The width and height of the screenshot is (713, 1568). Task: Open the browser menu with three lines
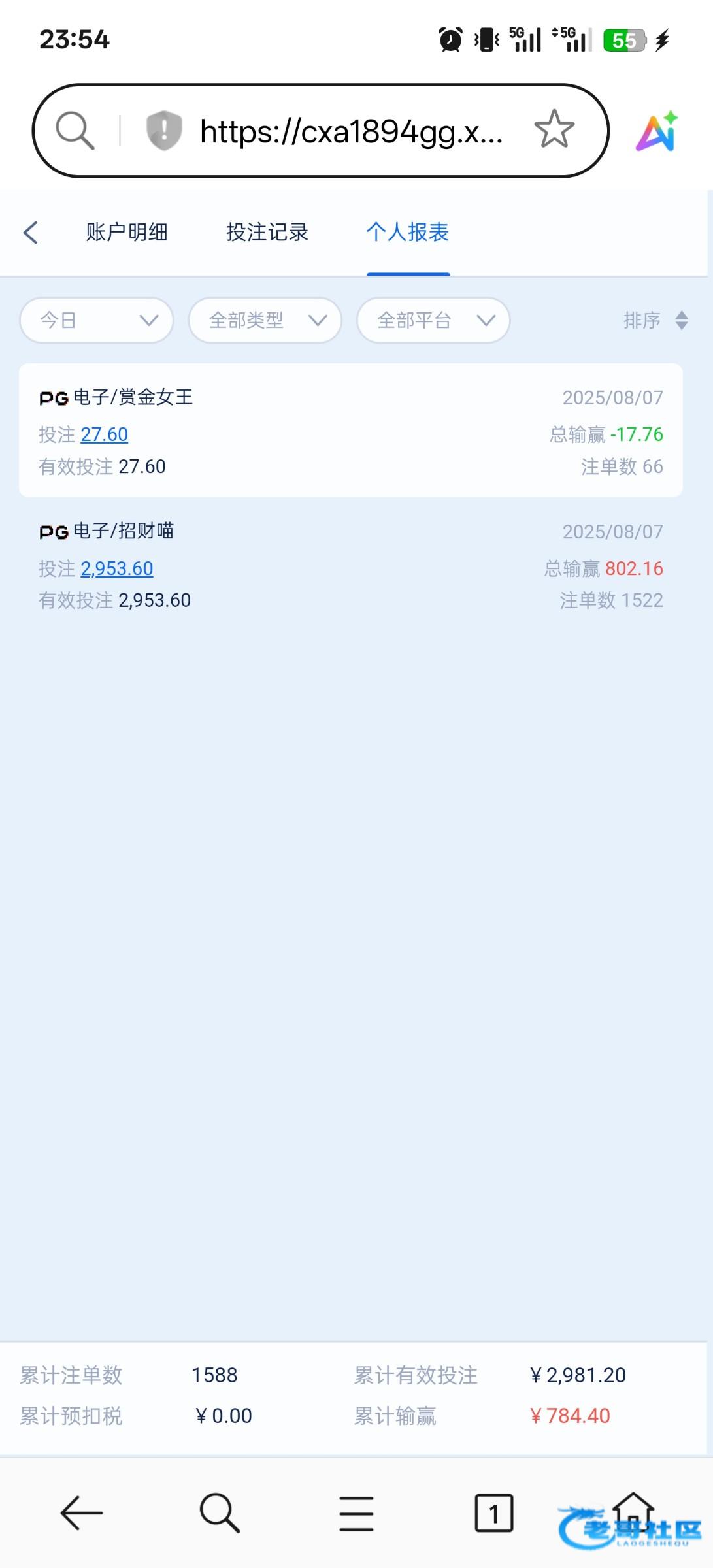357,1514
